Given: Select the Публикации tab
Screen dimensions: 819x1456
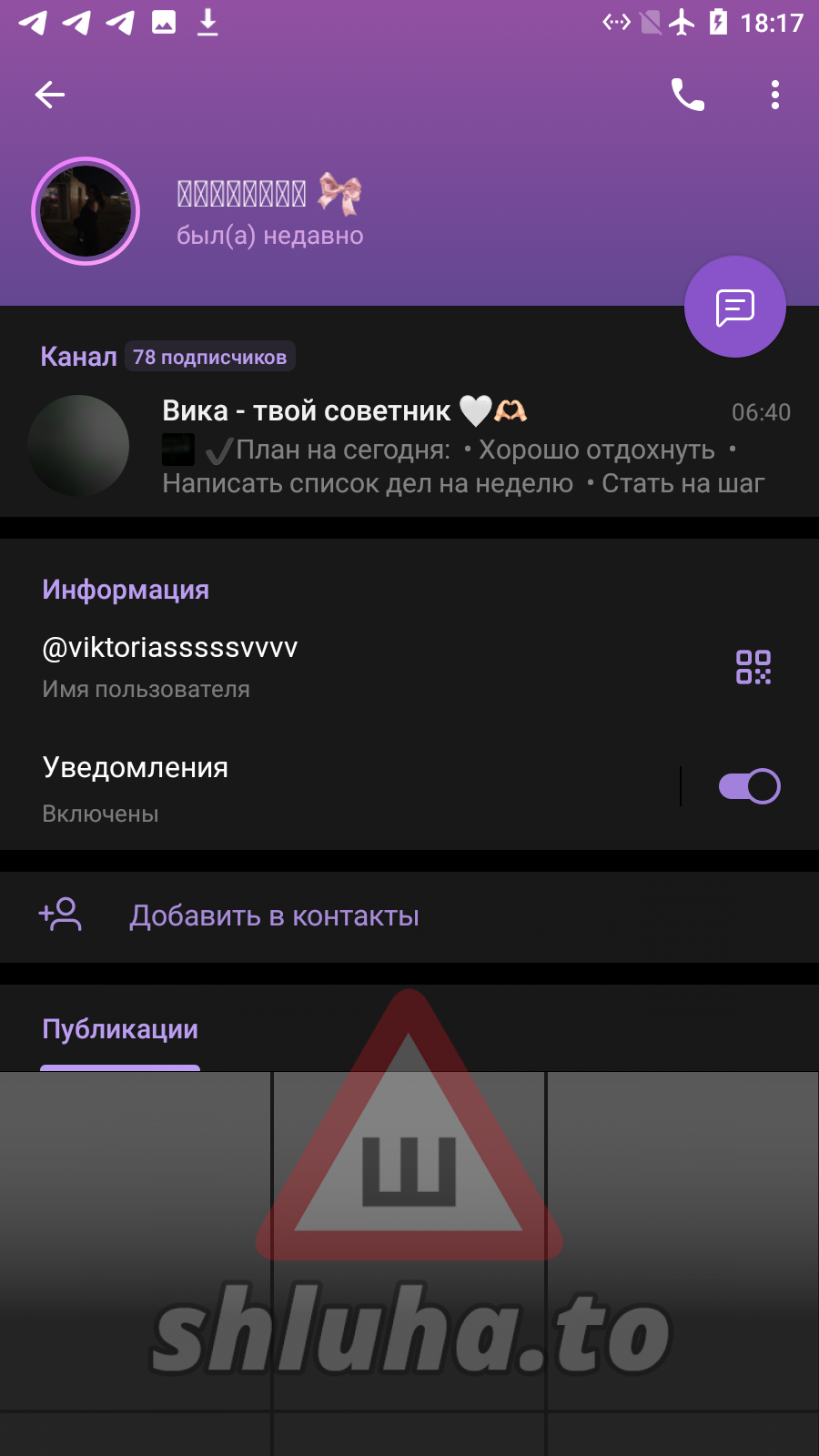Looking at the screenshot, I should tap(120, 1029).
